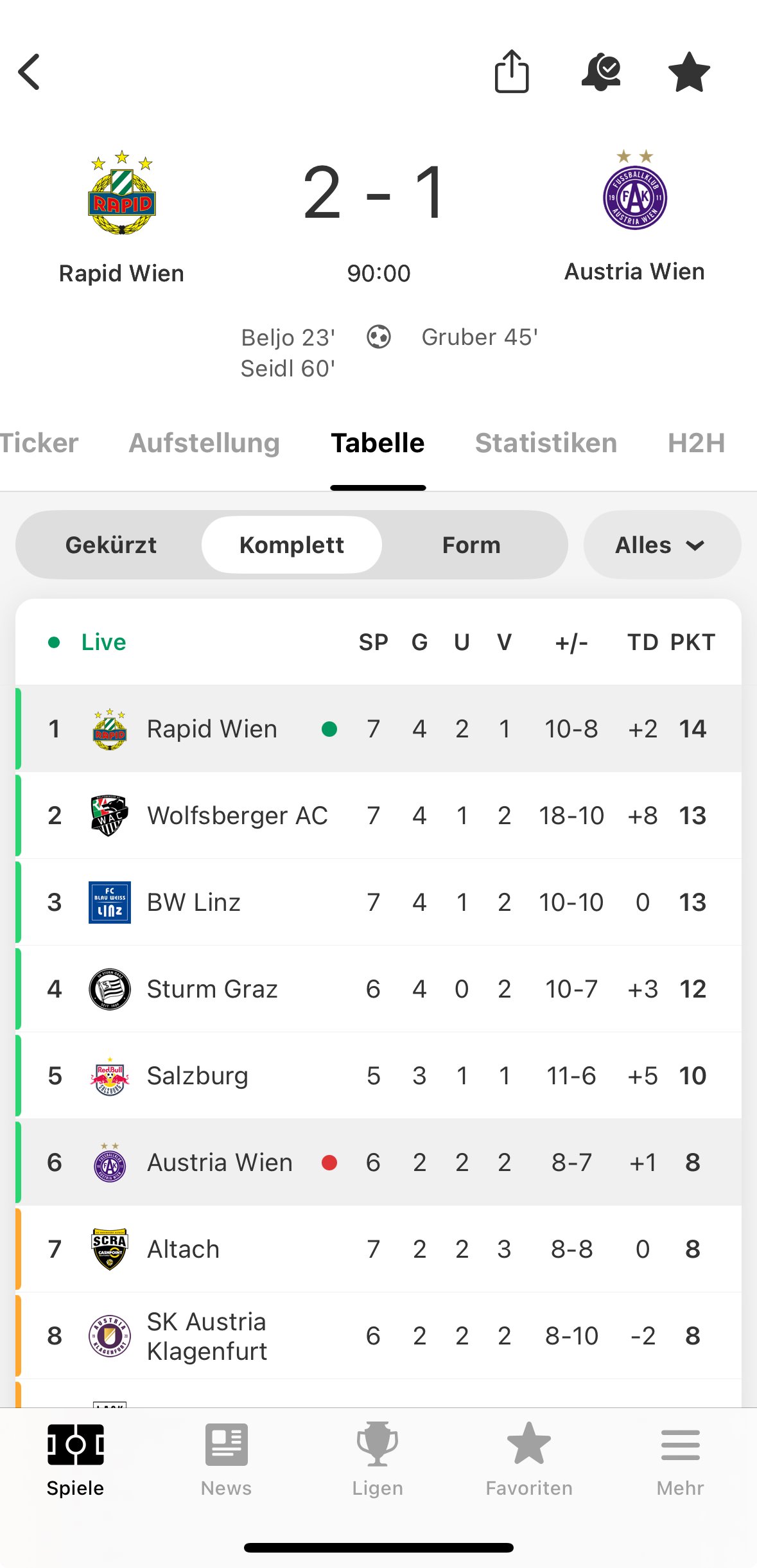The height and width of the screenshot is (1568, 757).
Task: Open Austria Wien team in the header
Action: point(634,217)
